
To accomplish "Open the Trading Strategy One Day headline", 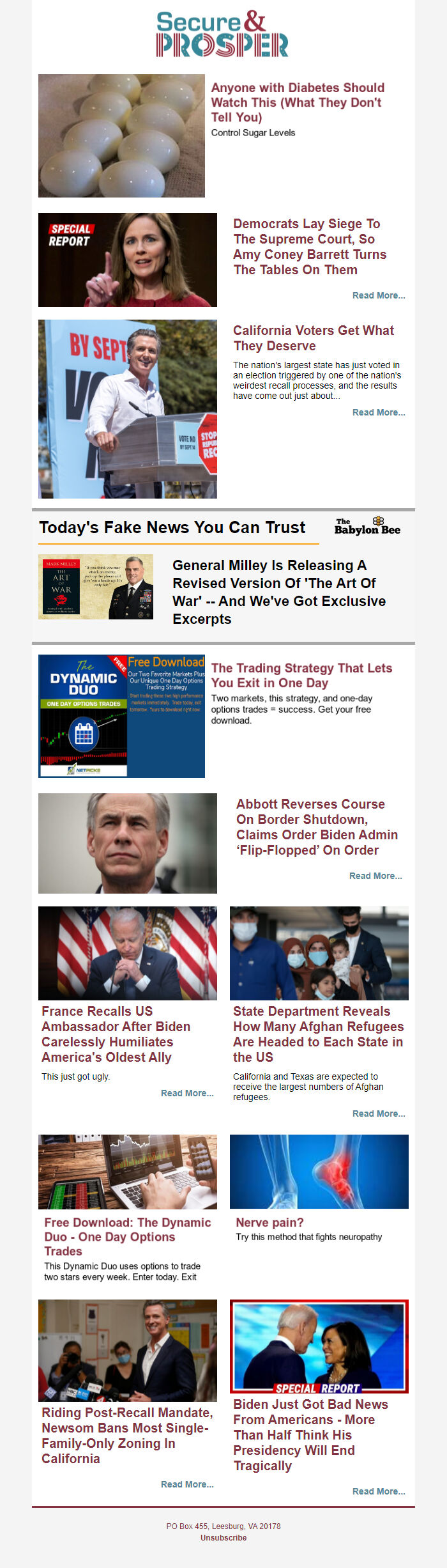I will (301, 675).
